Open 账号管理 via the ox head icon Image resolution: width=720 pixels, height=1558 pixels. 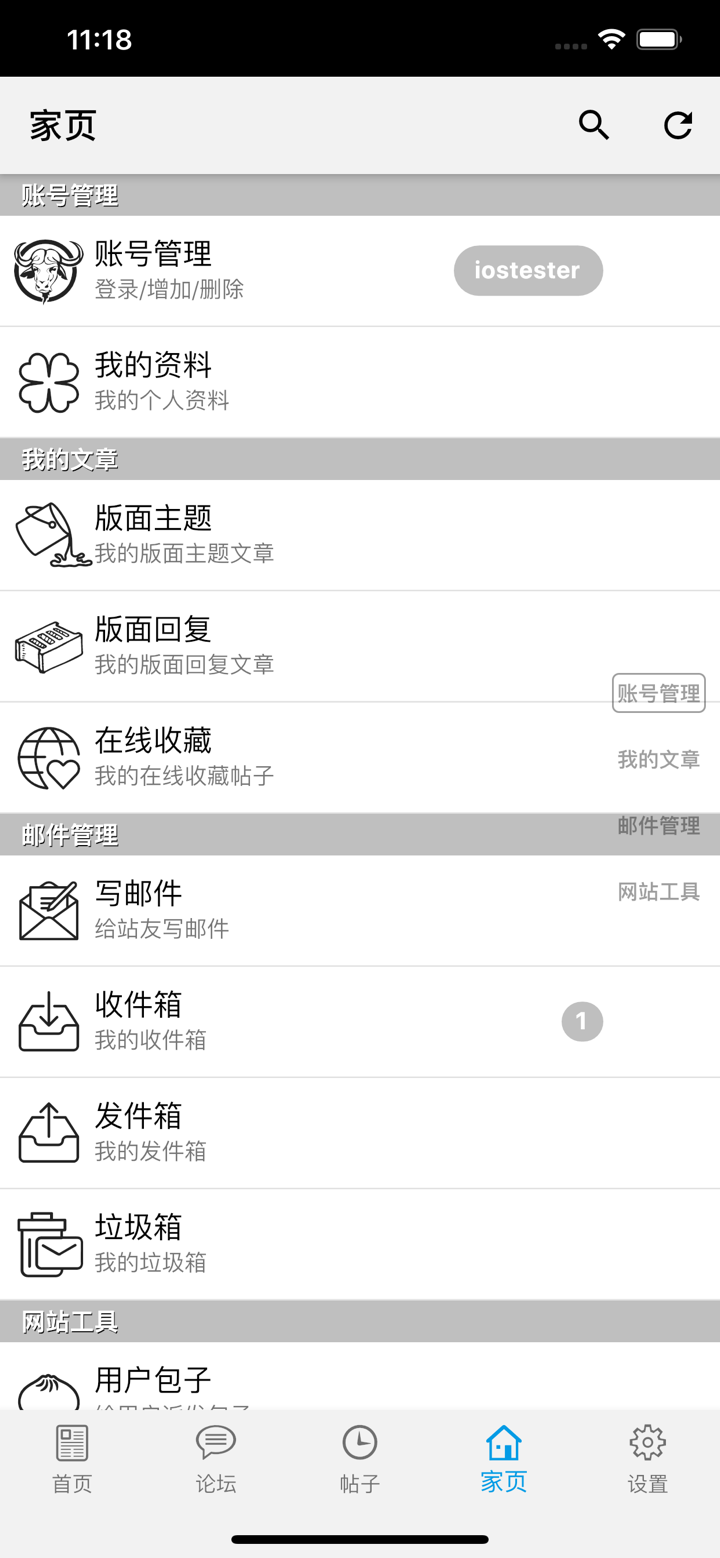point(46,269)
